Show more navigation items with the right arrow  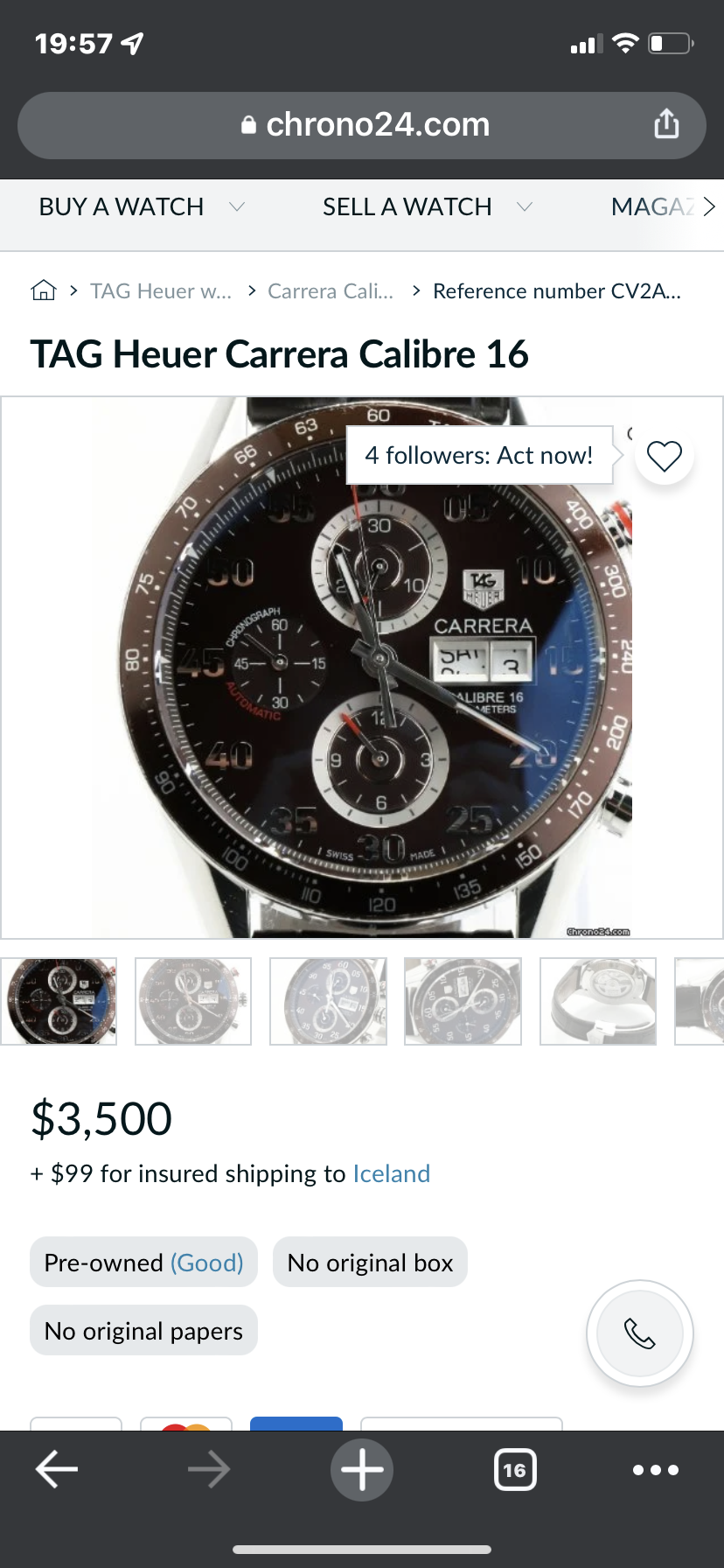coord(709,207)
